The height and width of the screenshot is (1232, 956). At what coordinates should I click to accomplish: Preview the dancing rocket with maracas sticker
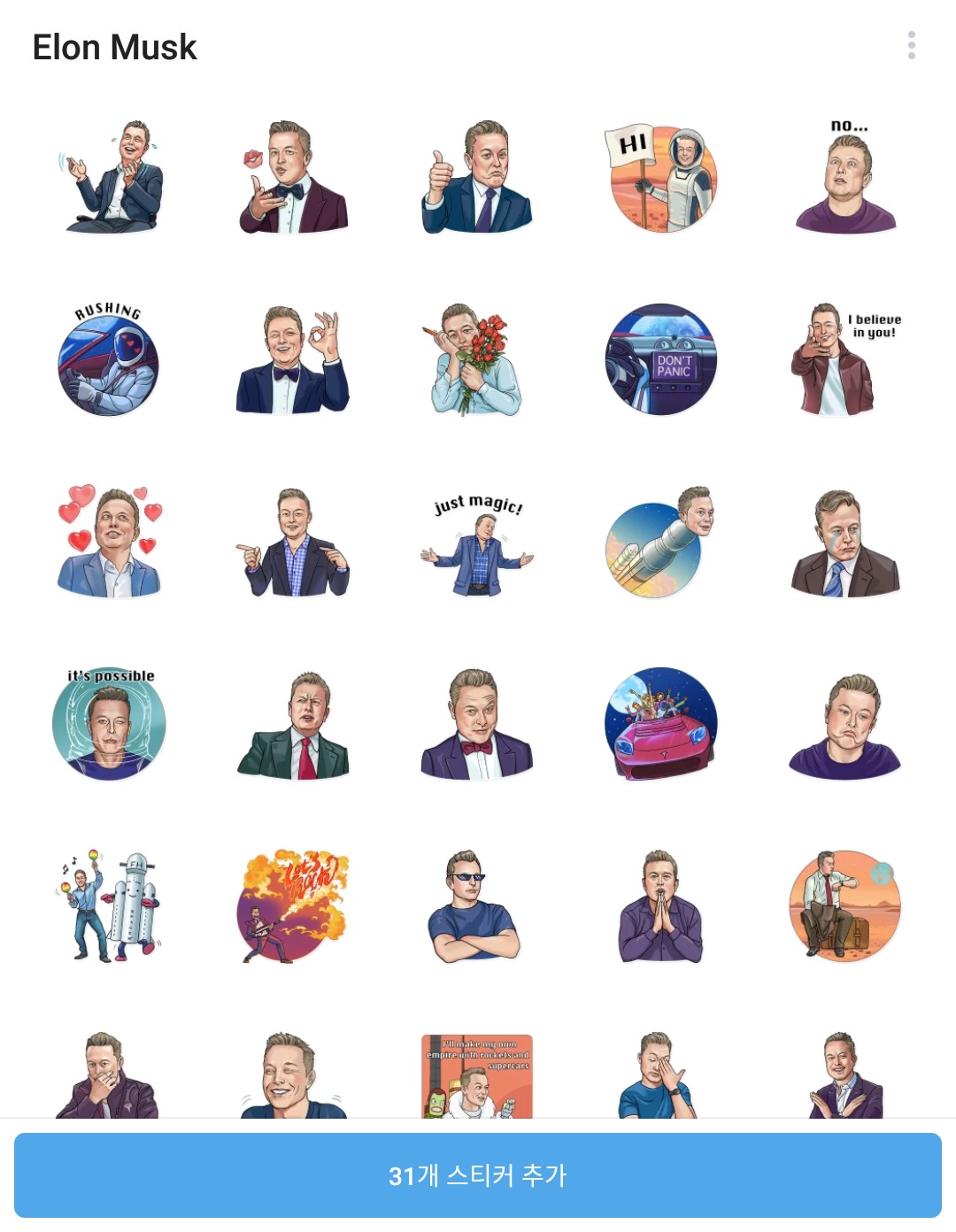point(109,907)
